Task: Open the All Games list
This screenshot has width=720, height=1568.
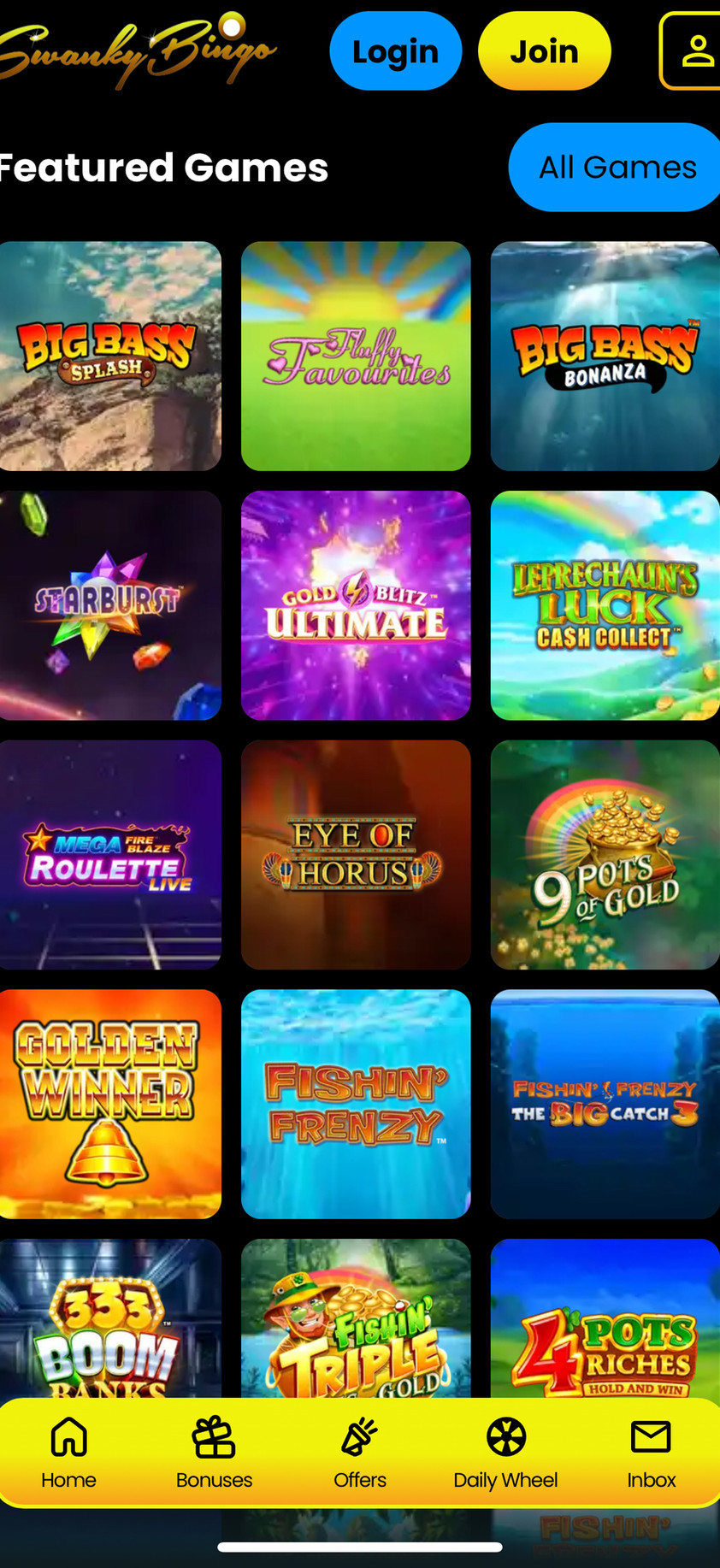Action: tap(616, 168)
